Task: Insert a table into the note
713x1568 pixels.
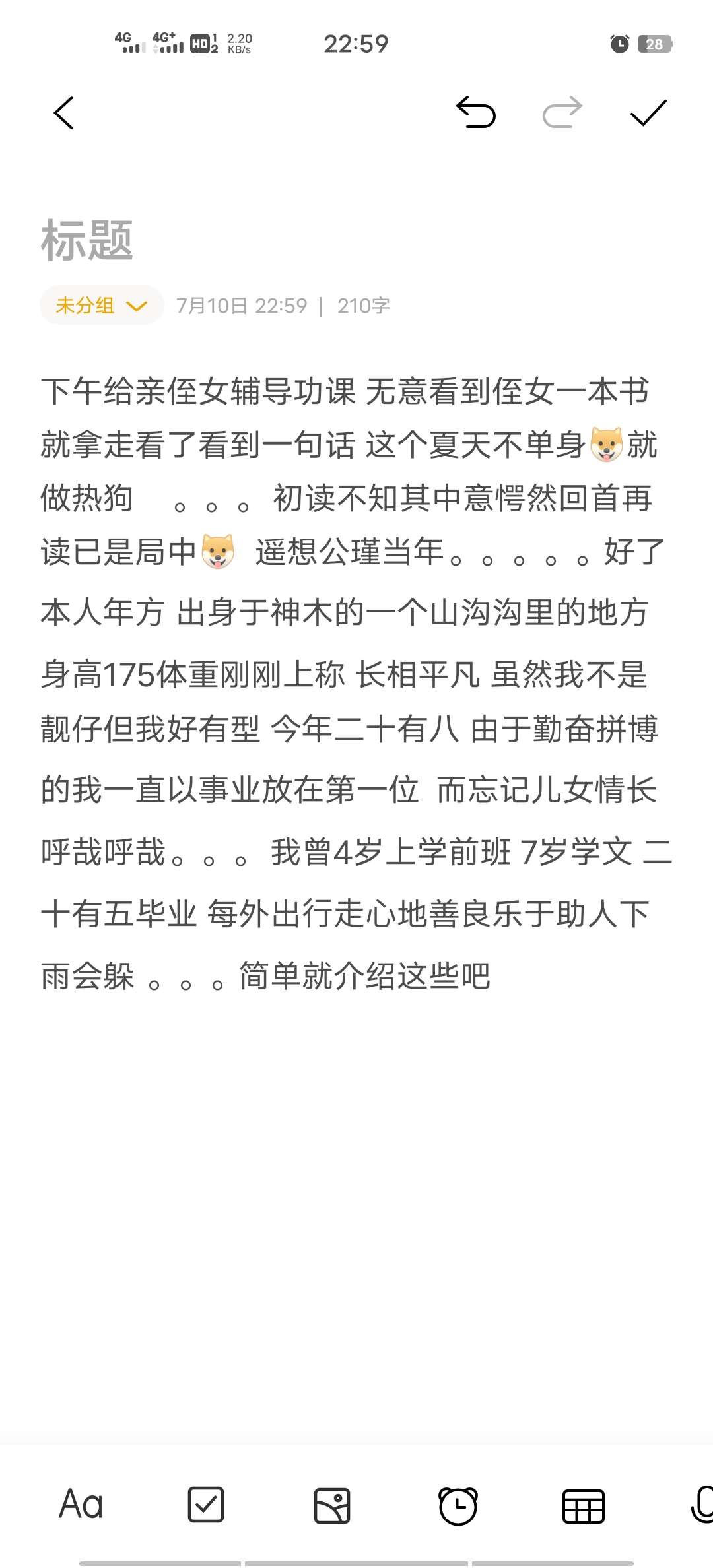Action: [584, 1507]
